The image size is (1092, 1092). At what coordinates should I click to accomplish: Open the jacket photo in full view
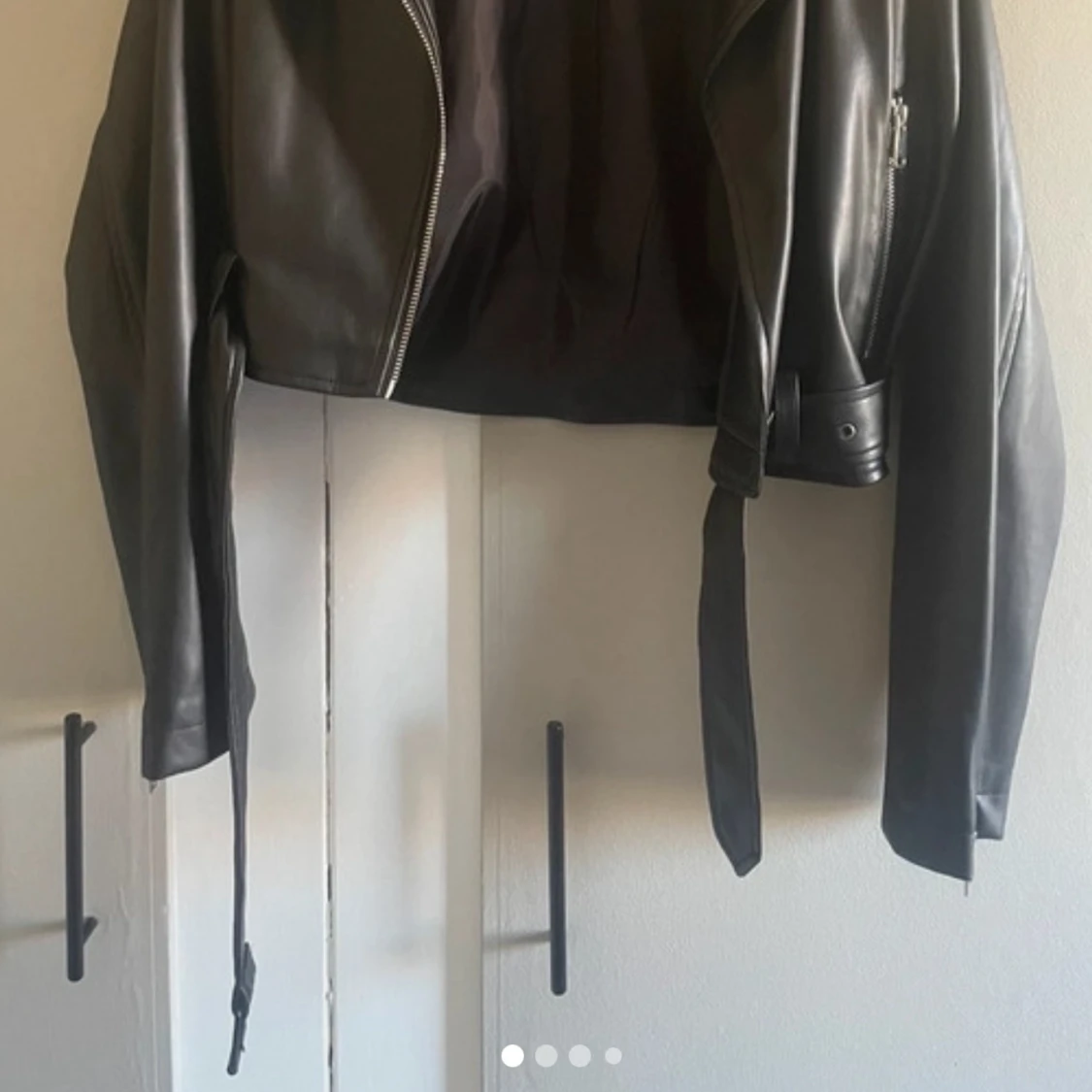point(546,485)
